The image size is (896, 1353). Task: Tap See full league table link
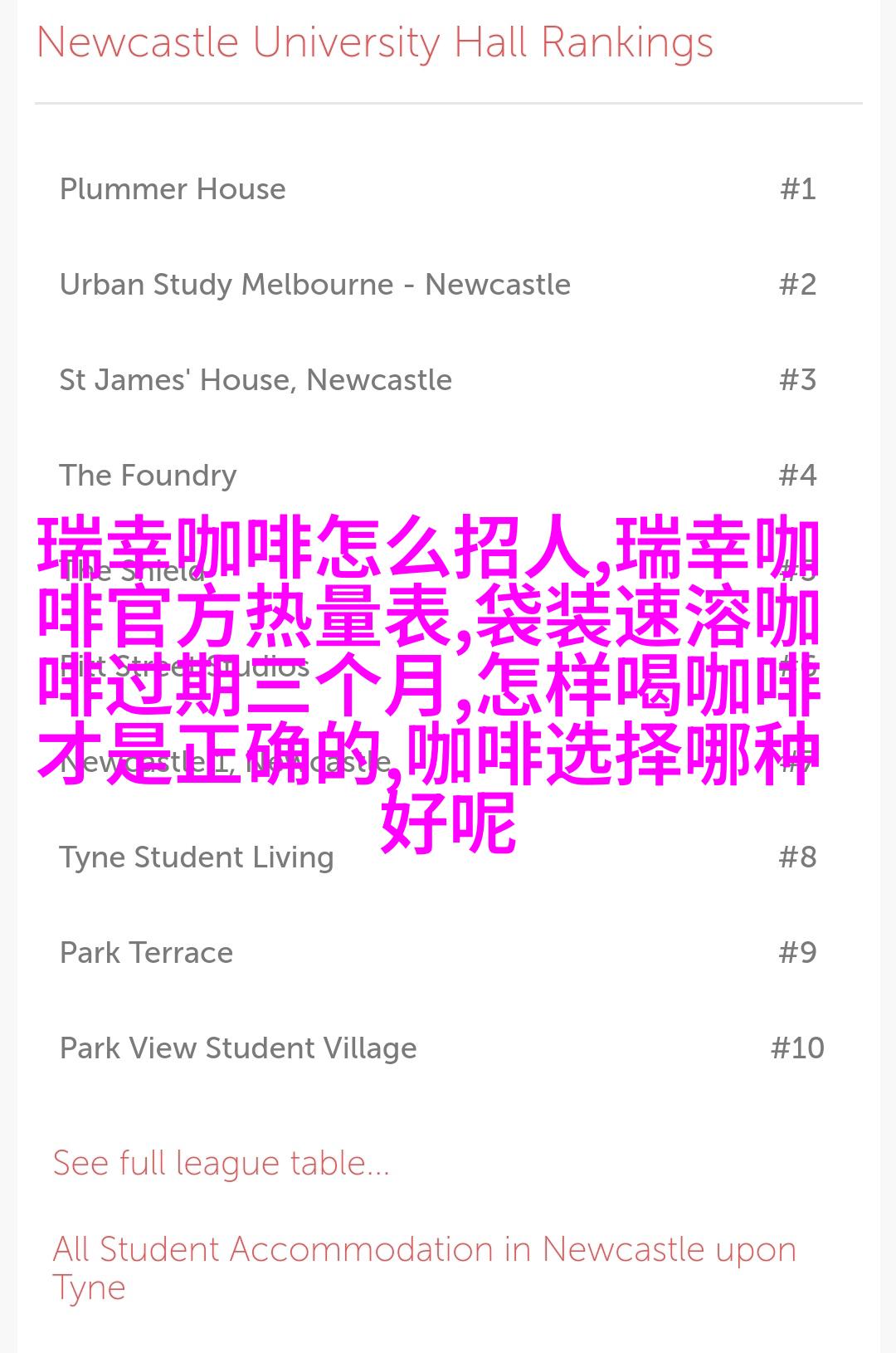221,1163
